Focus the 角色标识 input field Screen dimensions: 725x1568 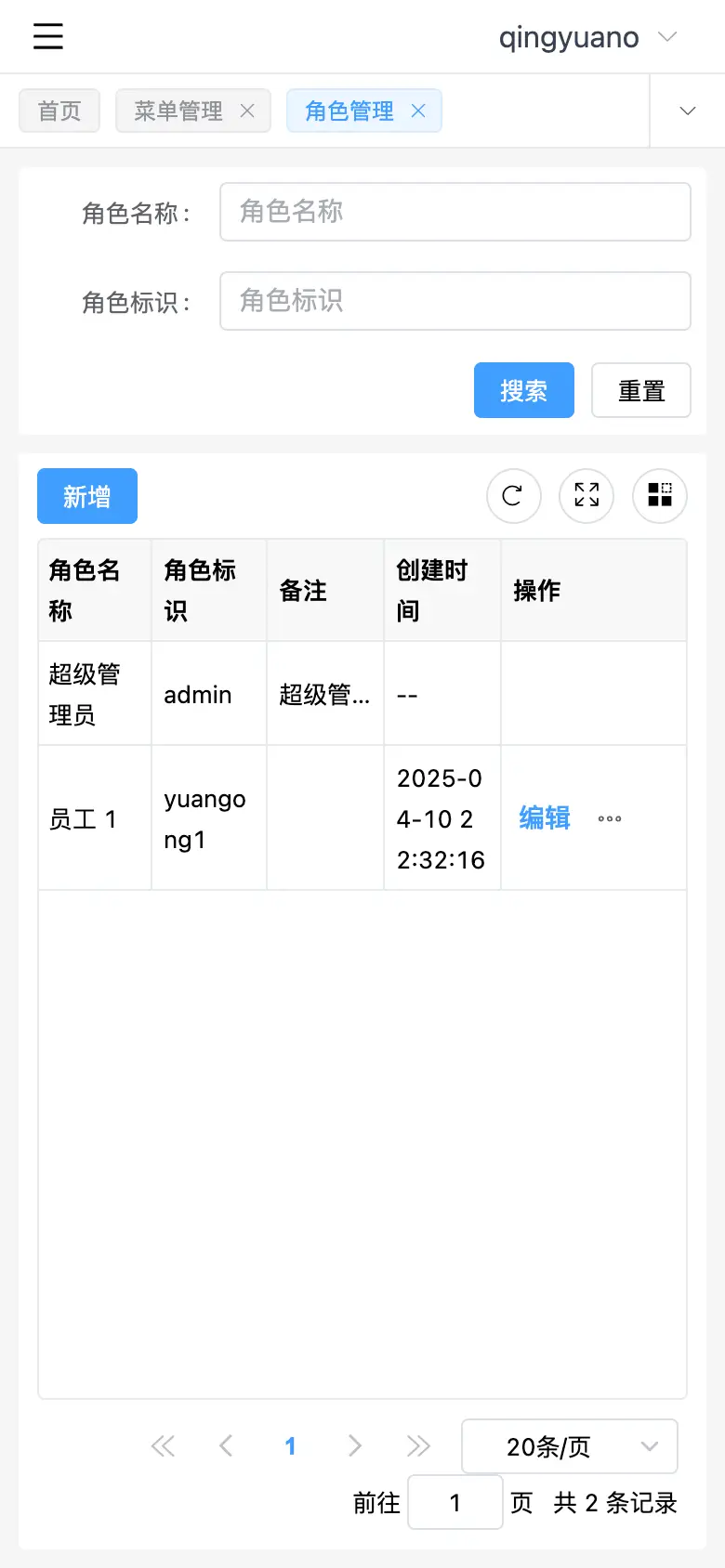pos(455,301)
